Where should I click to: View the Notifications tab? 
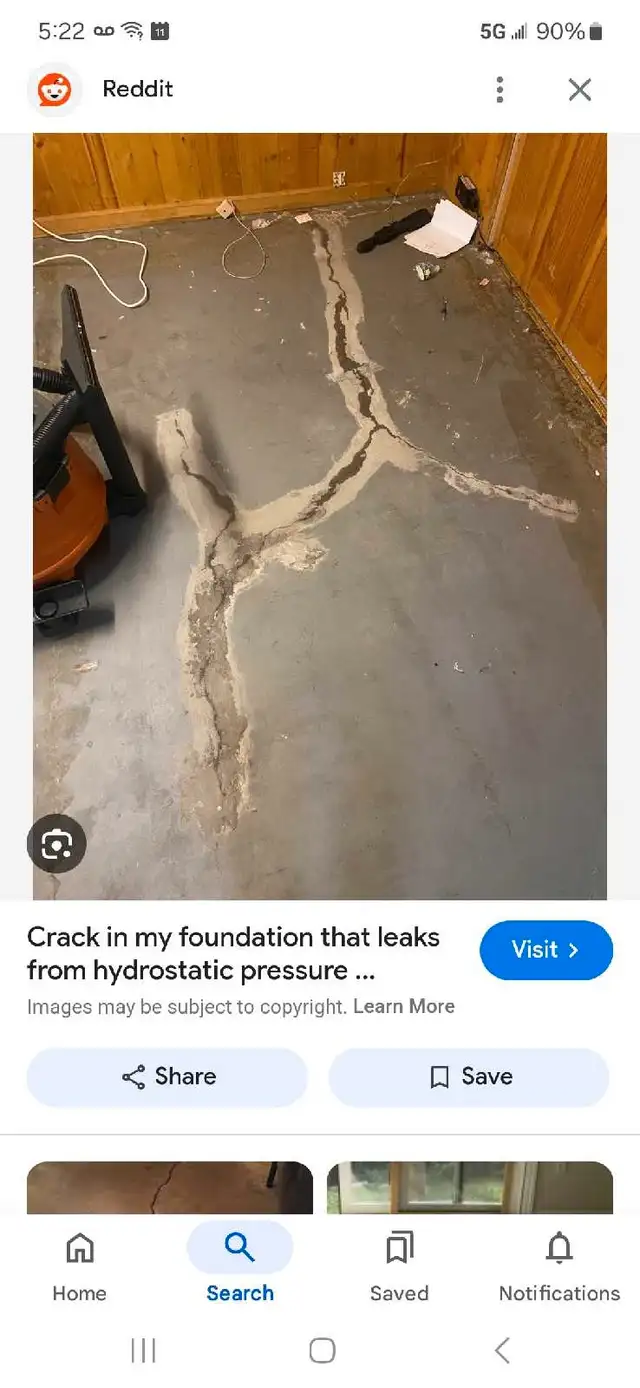(559, 1265)
